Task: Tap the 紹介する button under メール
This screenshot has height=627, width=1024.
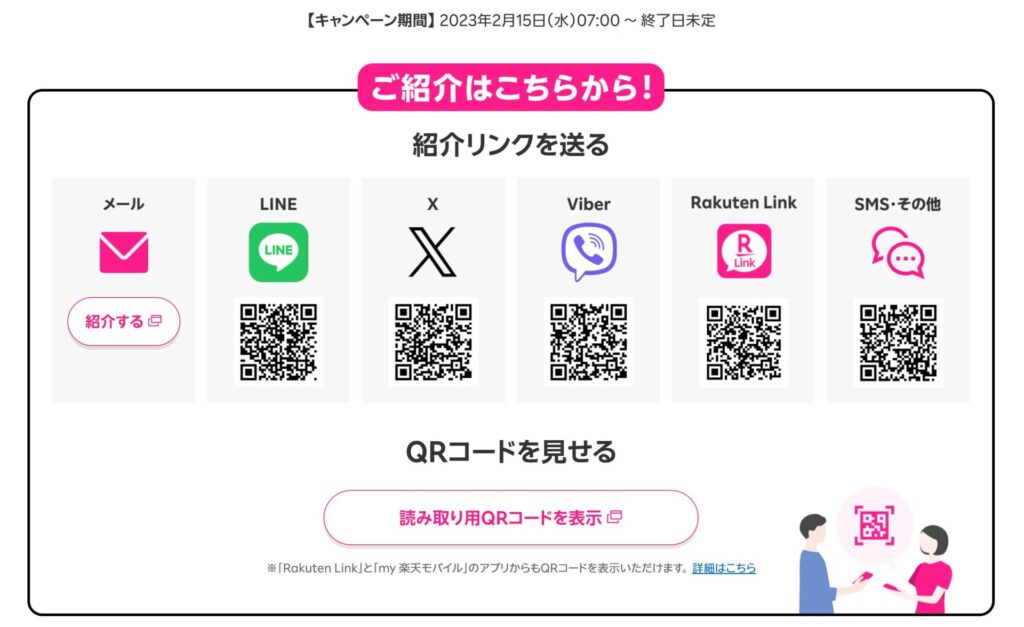Action: pyautogui.click(x=123, y=321)
